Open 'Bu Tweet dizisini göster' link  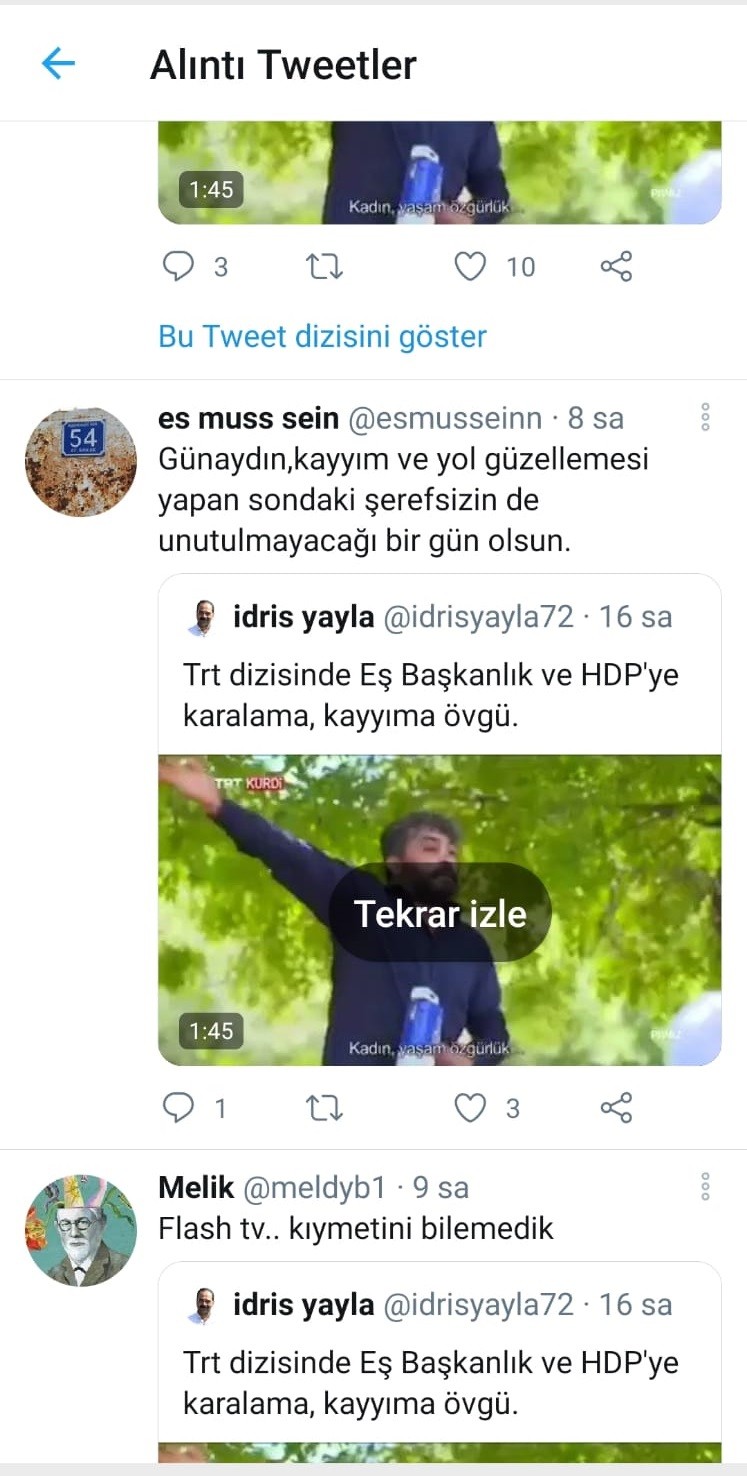coord(322,336)
